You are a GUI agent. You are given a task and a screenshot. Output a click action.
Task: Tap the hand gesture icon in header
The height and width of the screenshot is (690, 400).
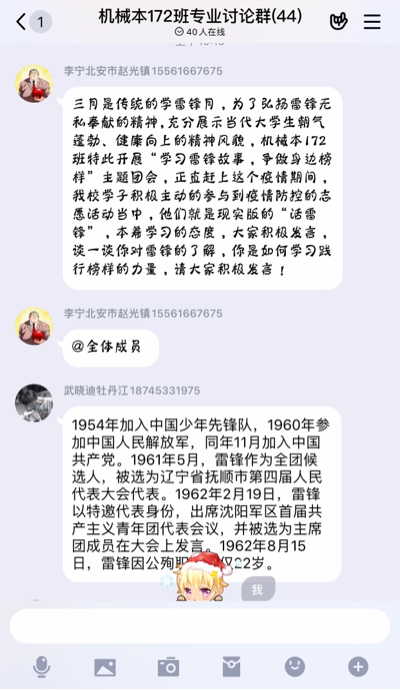click(x=338, y=21)
